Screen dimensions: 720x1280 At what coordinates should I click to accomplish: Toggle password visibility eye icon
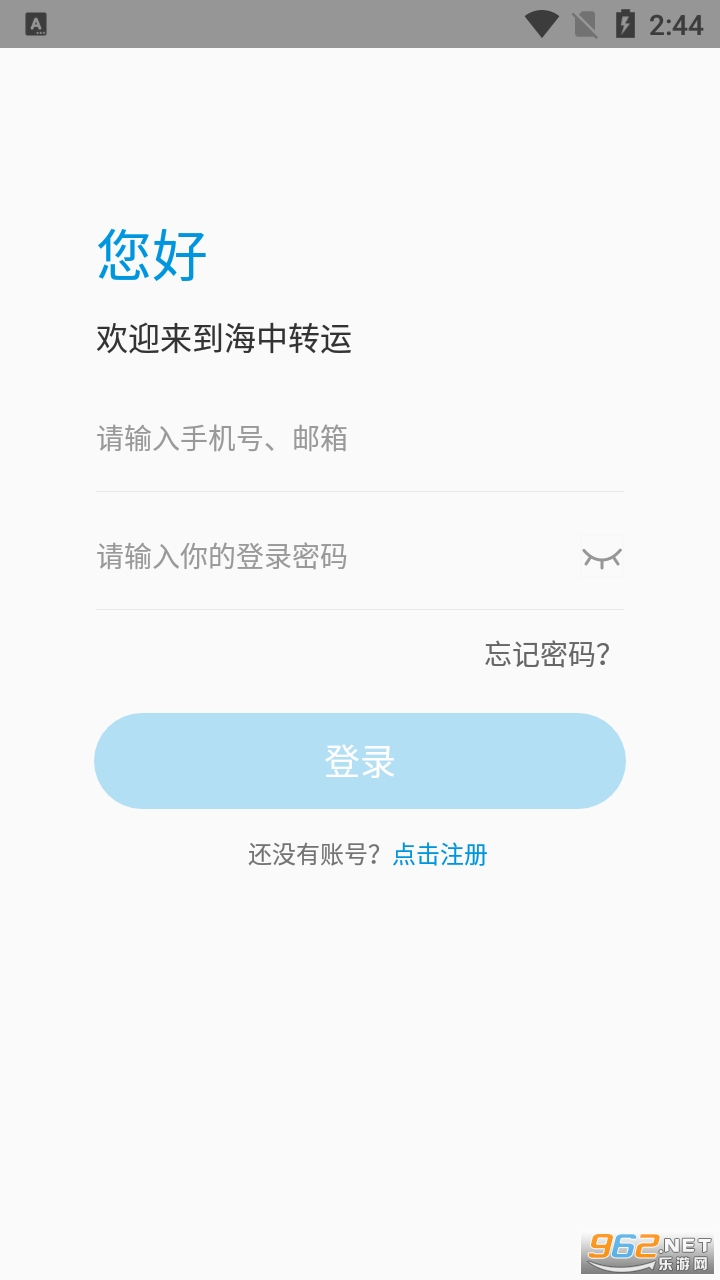pos(602,557)
